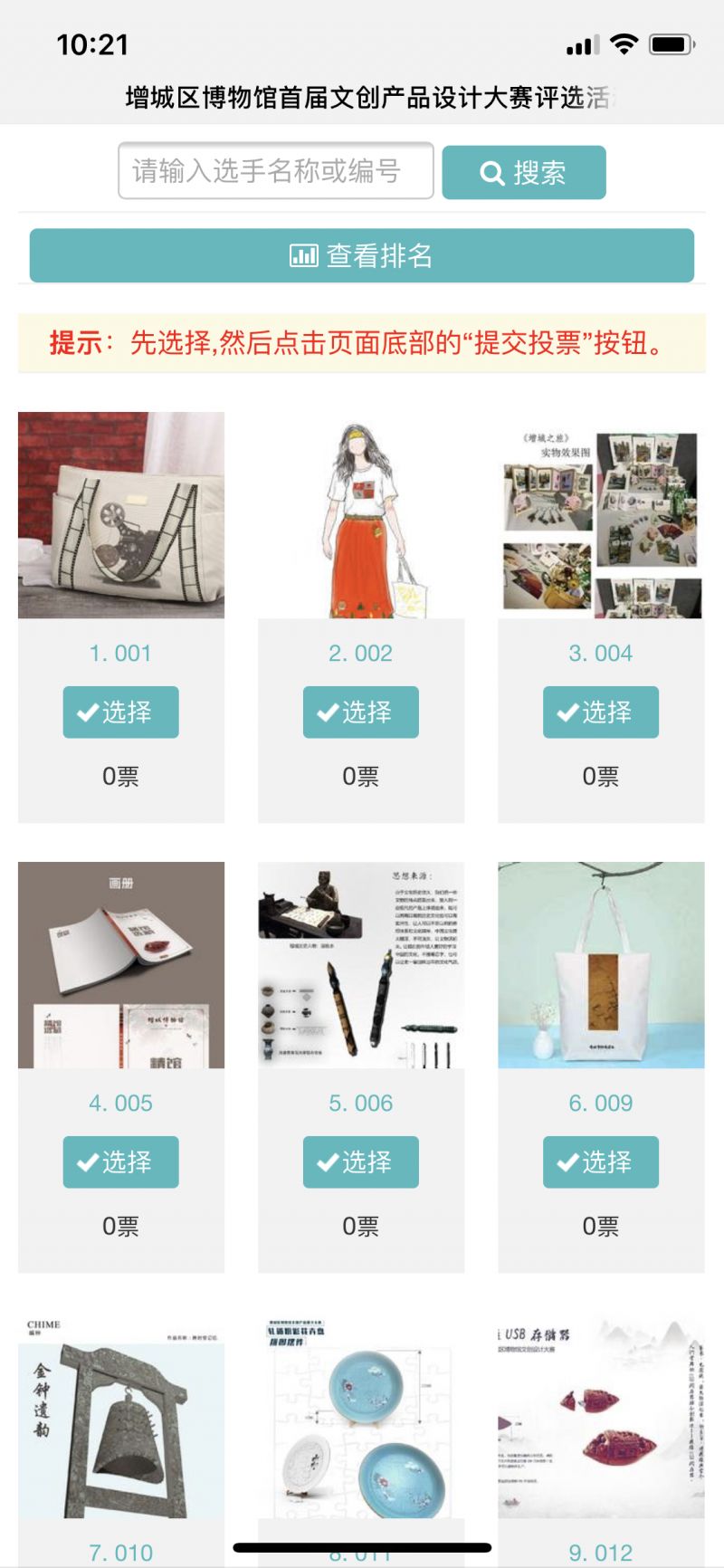Open 查看排名 to view rankings
This screenshot has height=1568, width=724.
coord(361,255)
